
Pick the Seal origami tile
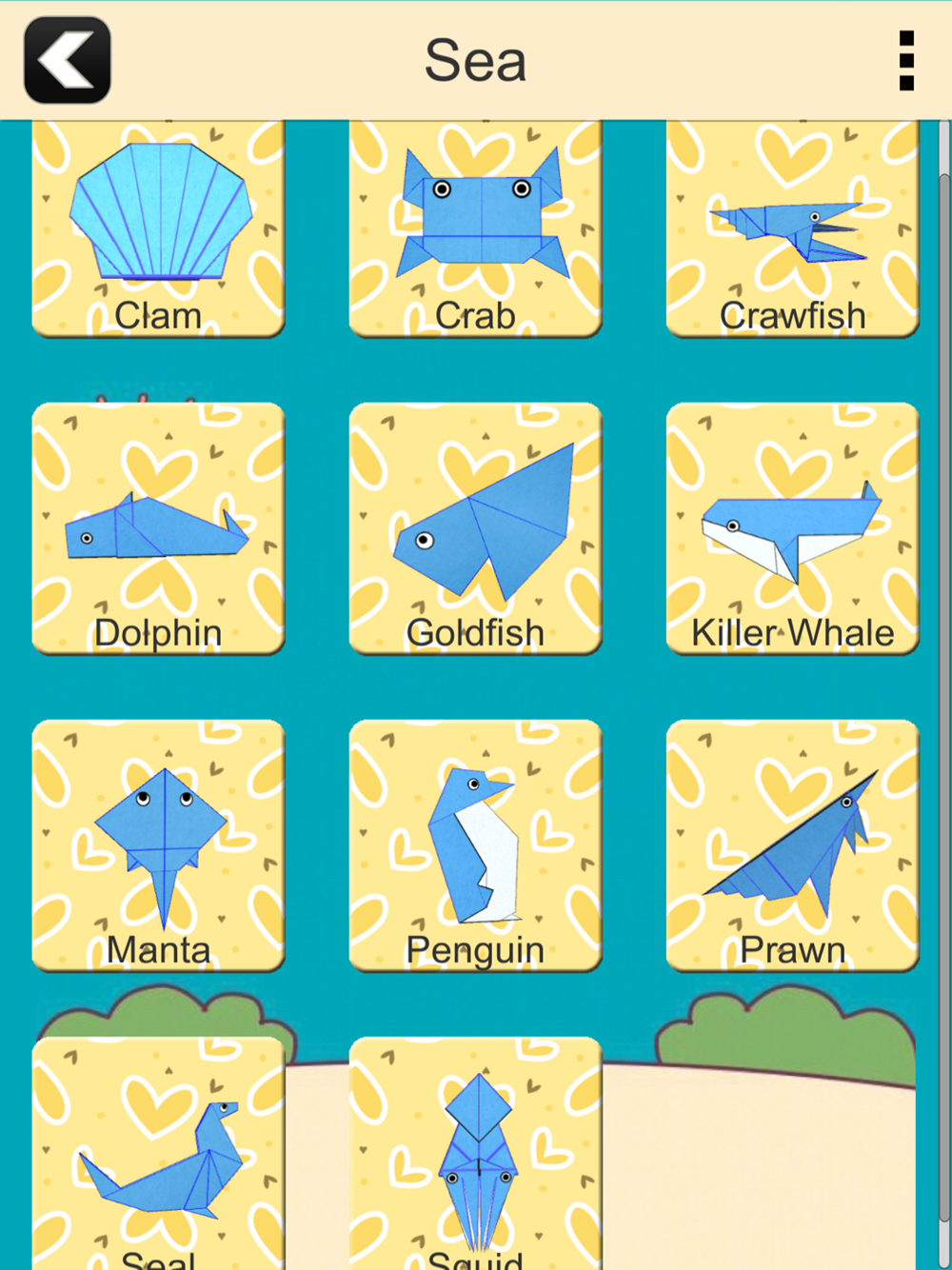click(158, 1154)
